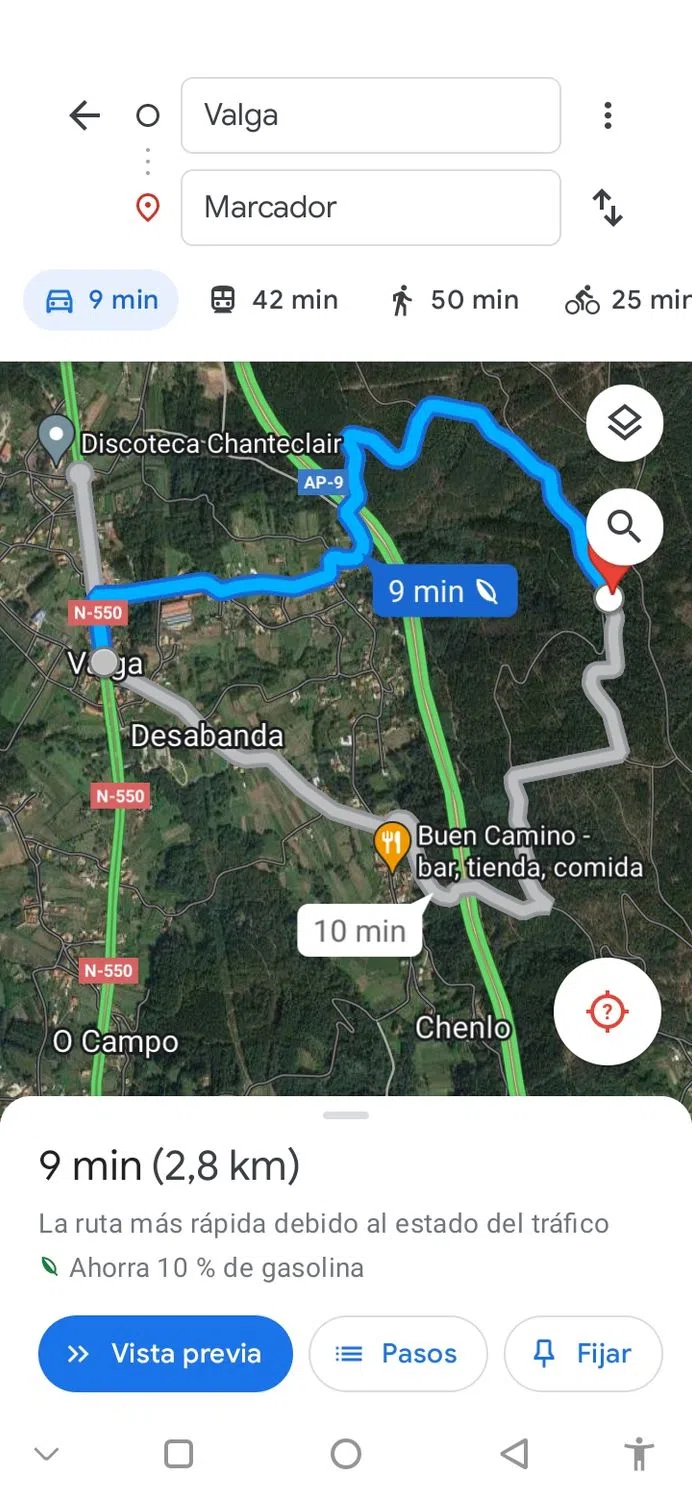
Task: Start the Vista previa route preview
Action: (166, 1354)
